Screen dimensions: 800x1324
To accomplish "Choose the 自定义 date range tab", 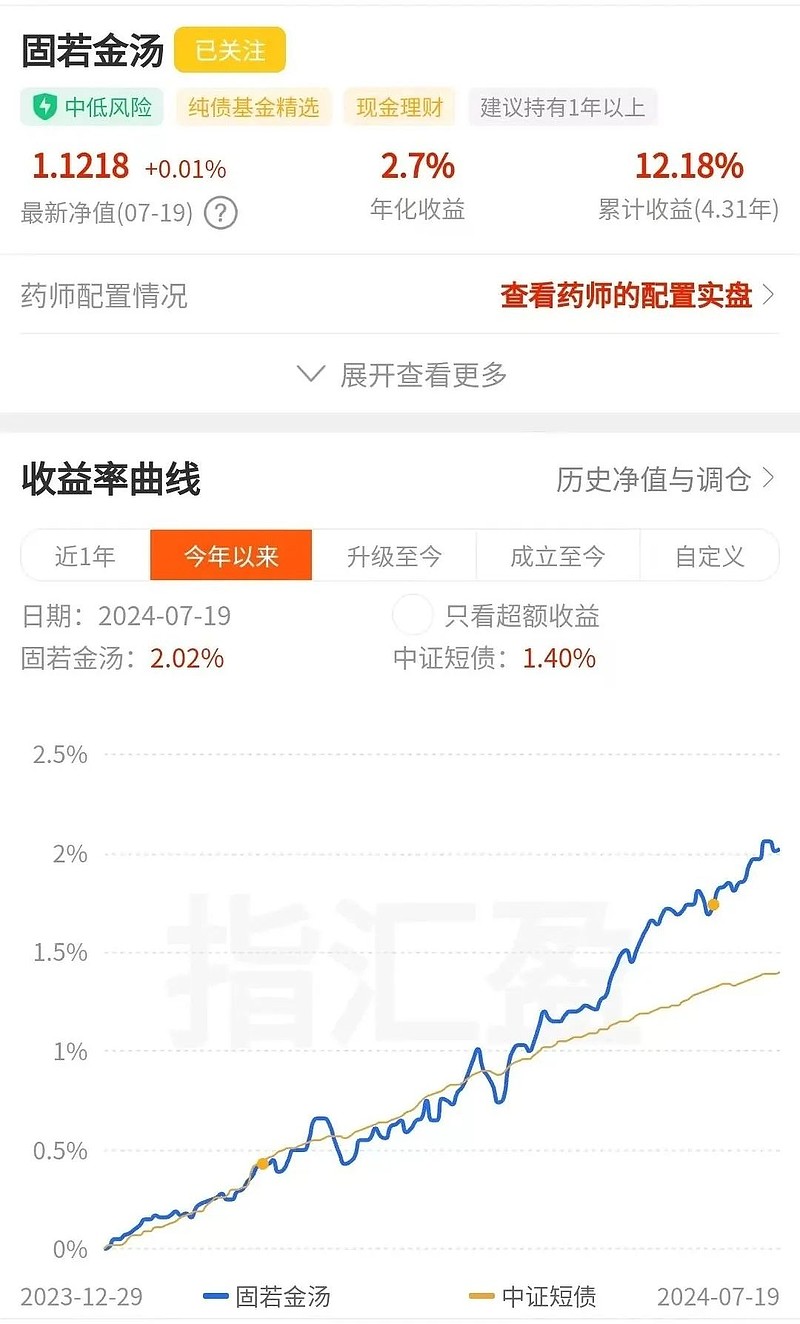I will click(709, 556).
